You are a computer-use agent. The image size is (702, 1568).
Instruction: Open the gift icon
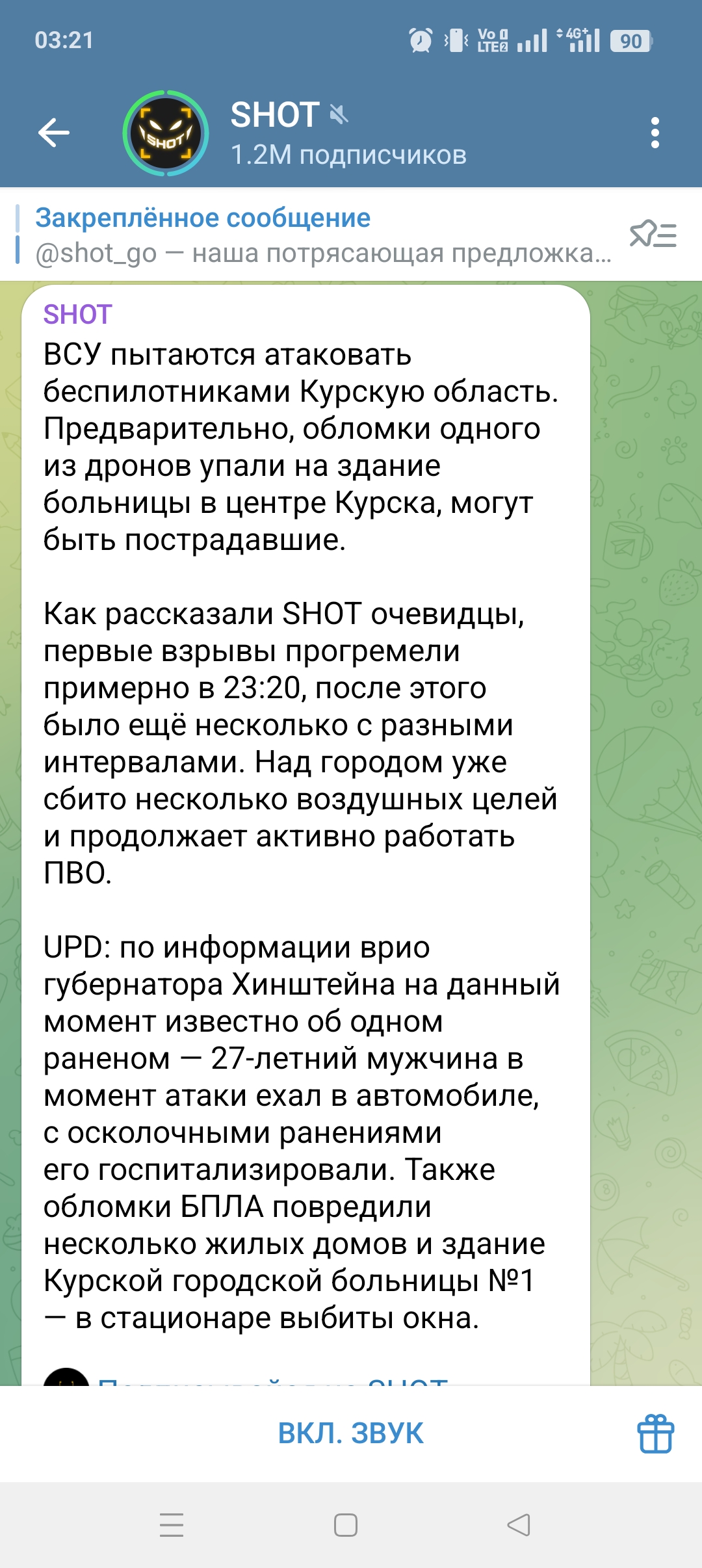click(x=655, y=1433)
